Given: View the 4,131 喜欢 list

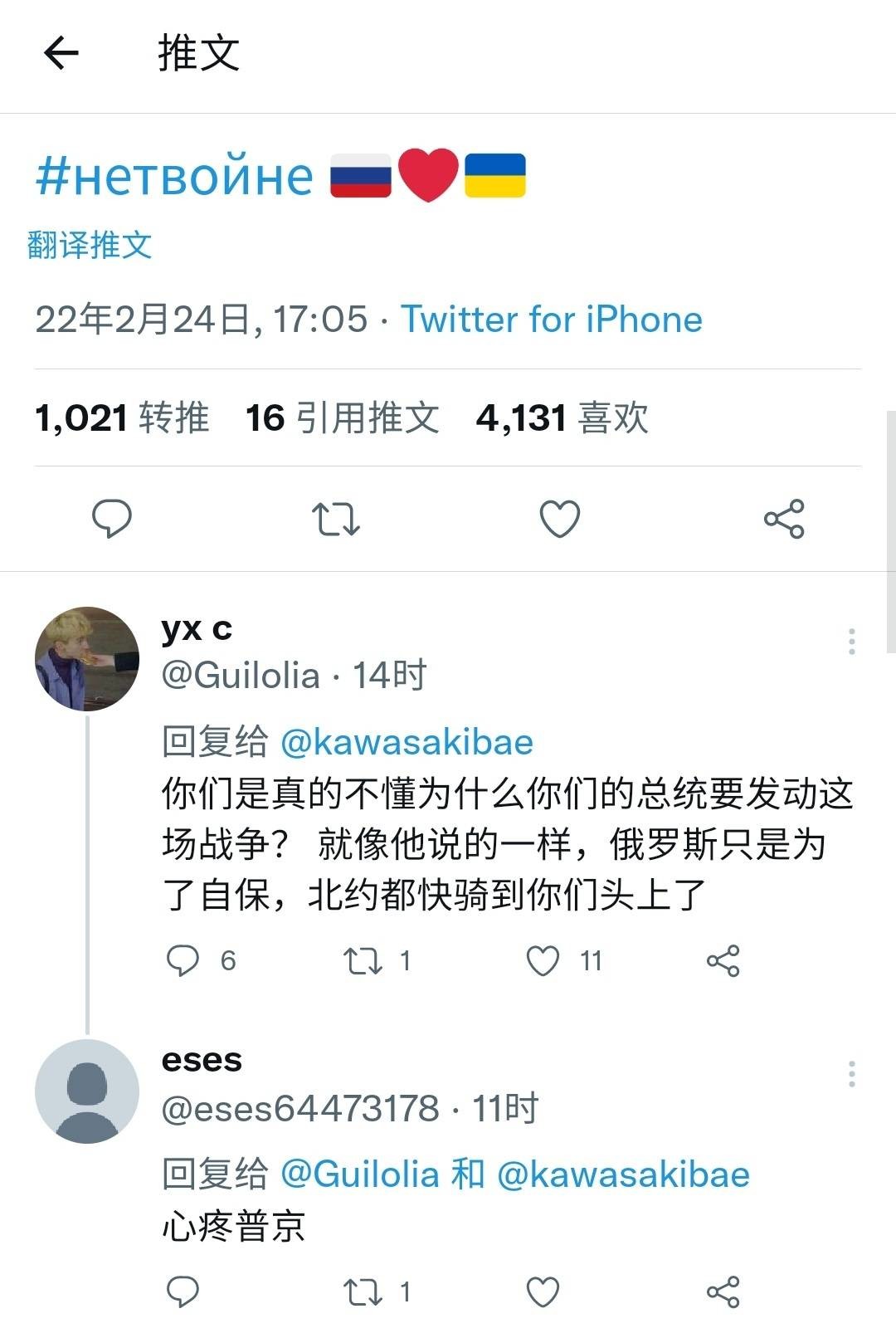Looking at the screenshot, I should click(x=562, y=417).
